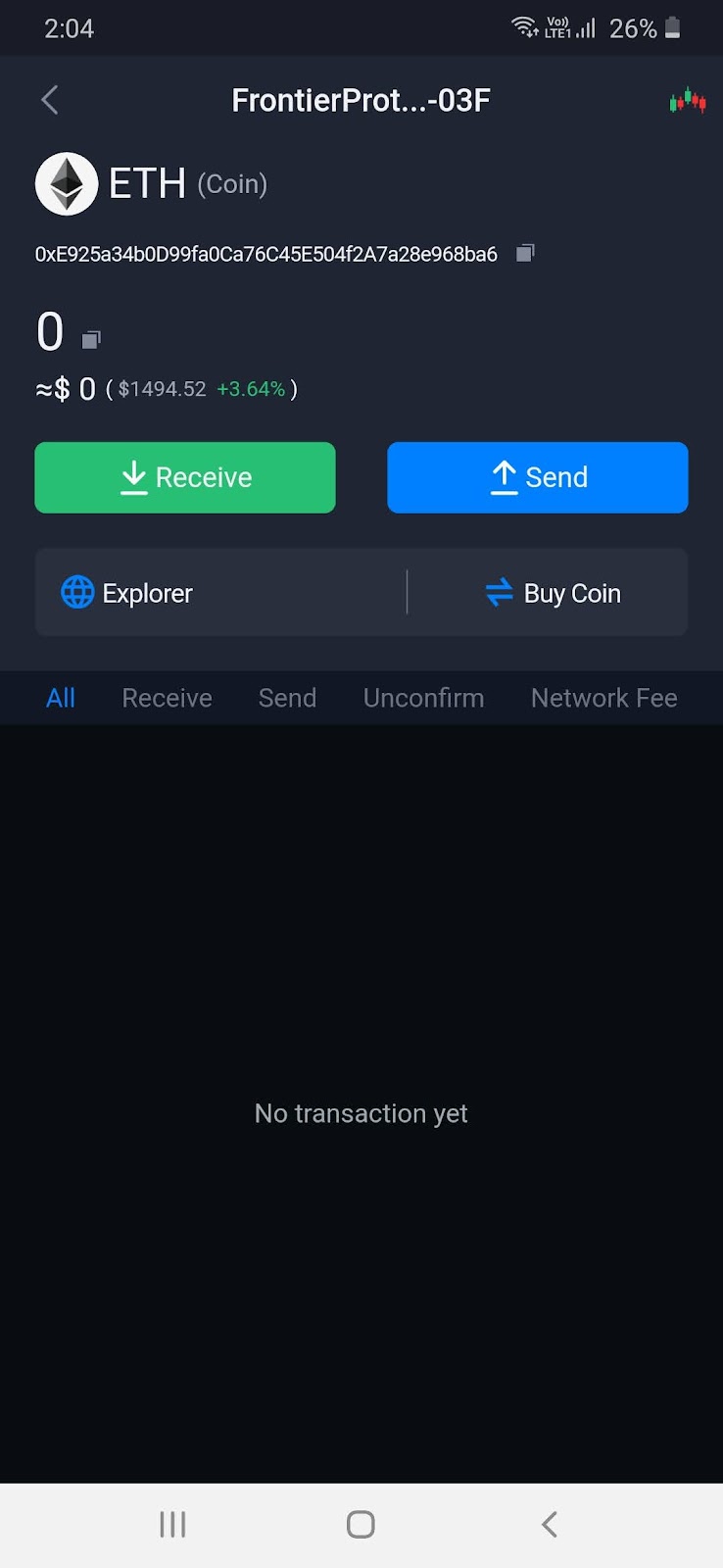Open the blockchain Explorer
723x1568 pixels.
tap(127, 593)
